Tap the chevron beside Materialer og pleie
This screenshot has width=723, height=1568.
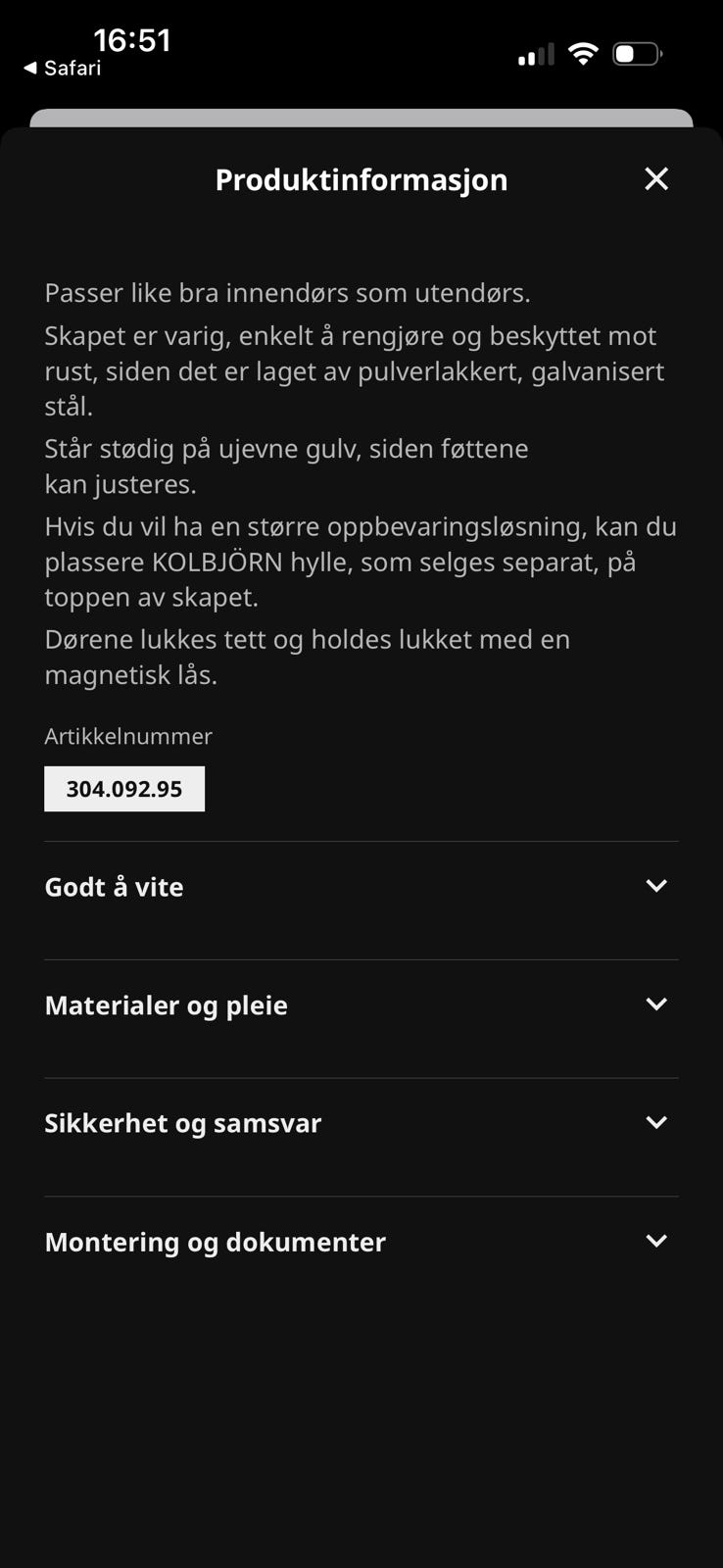pos(657,1004)
